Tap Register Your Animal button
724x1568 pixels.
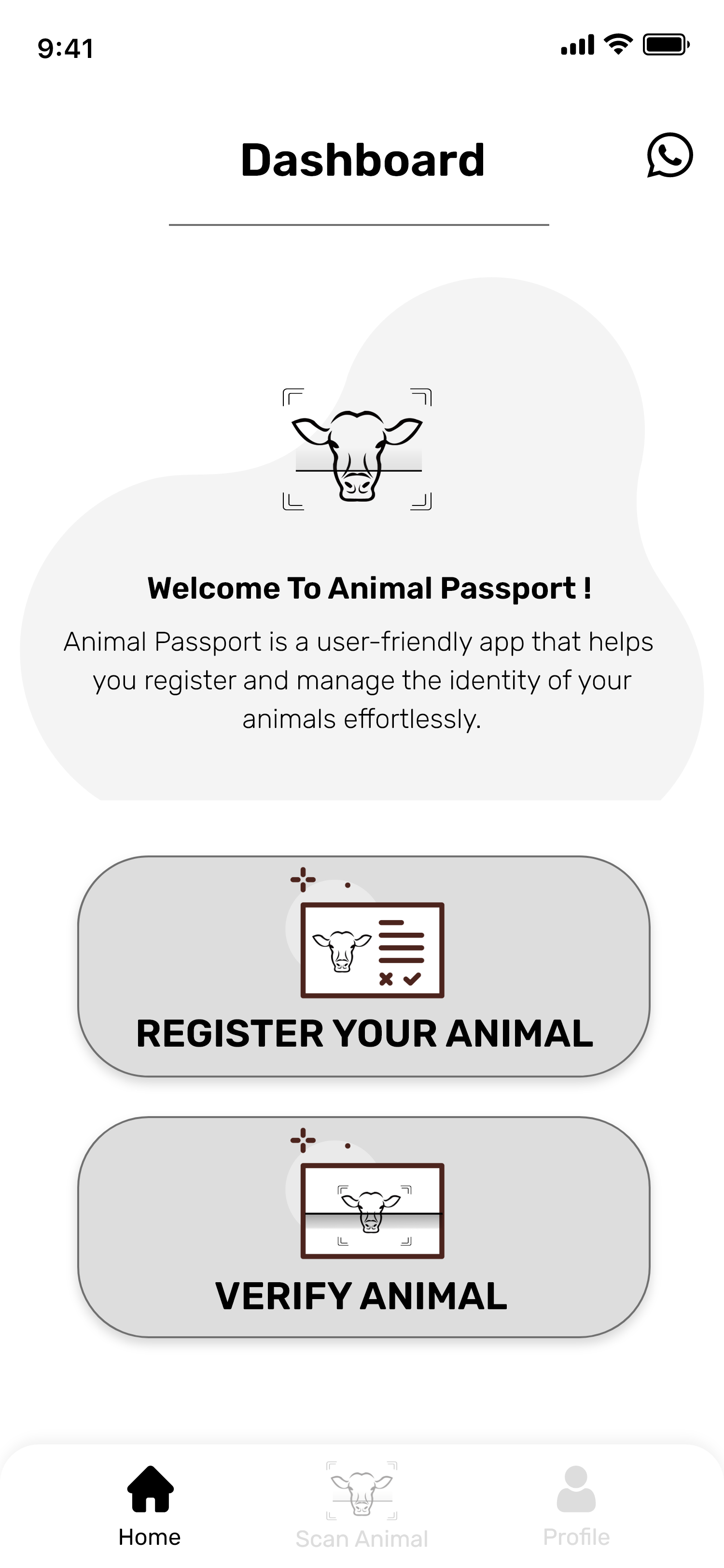(364, 966)
